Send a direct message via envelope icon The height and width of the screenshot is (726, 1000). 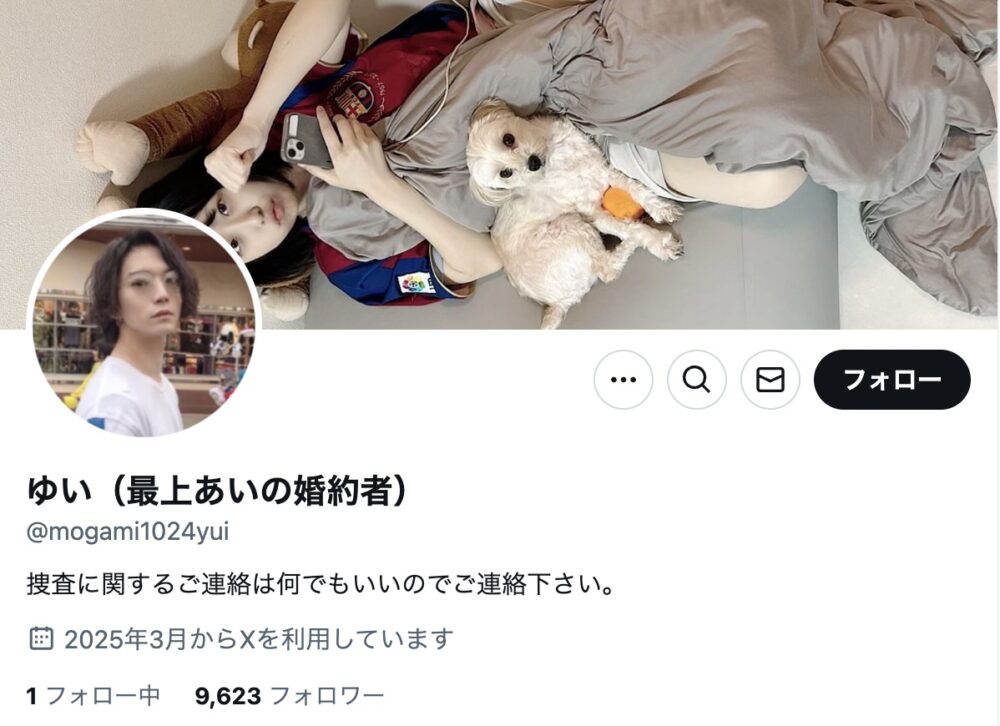pyautogui.click(x=770, y=380)
